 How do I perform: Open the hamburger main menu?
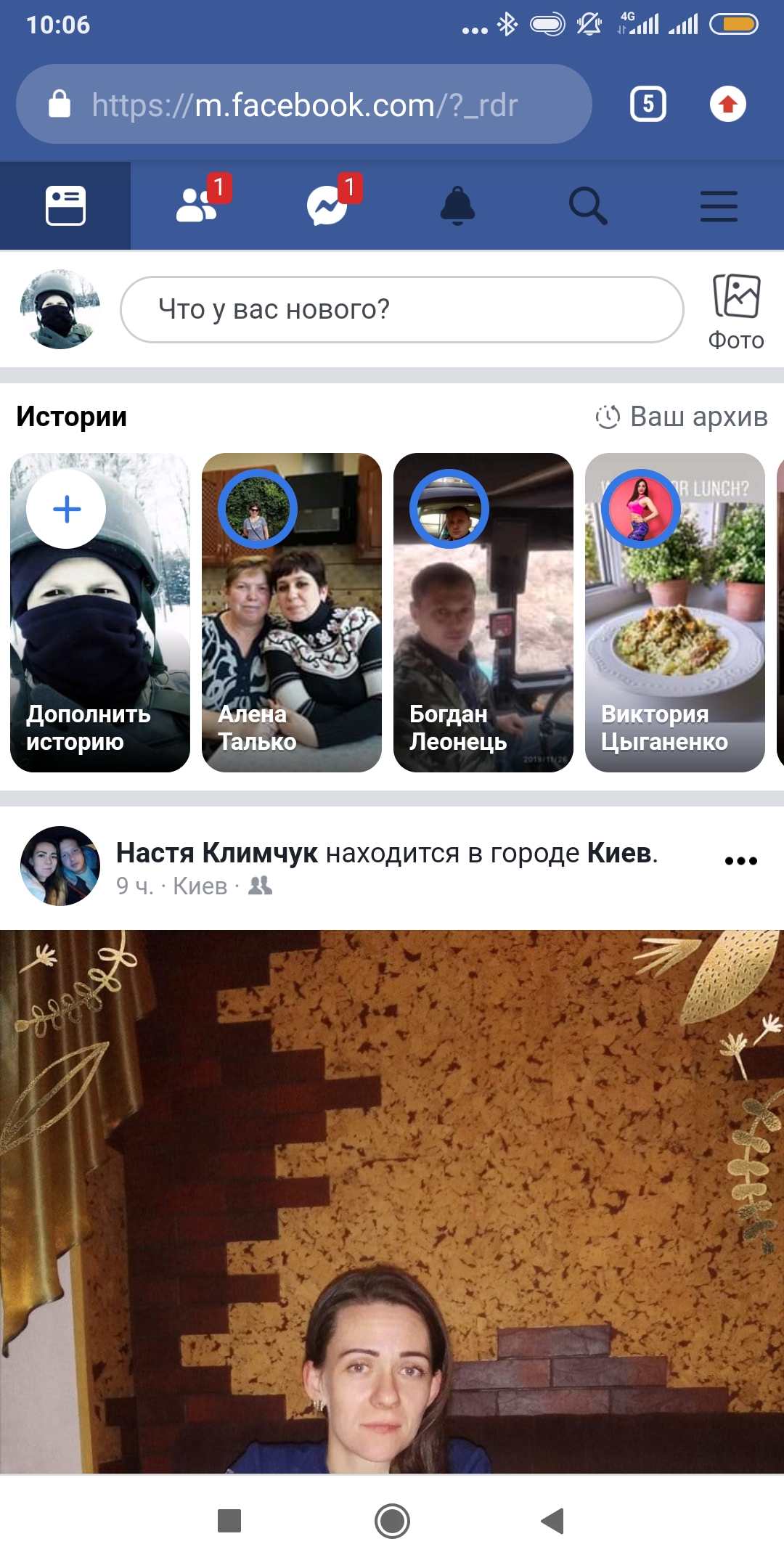pyautogui.click(x=719, y=206)
